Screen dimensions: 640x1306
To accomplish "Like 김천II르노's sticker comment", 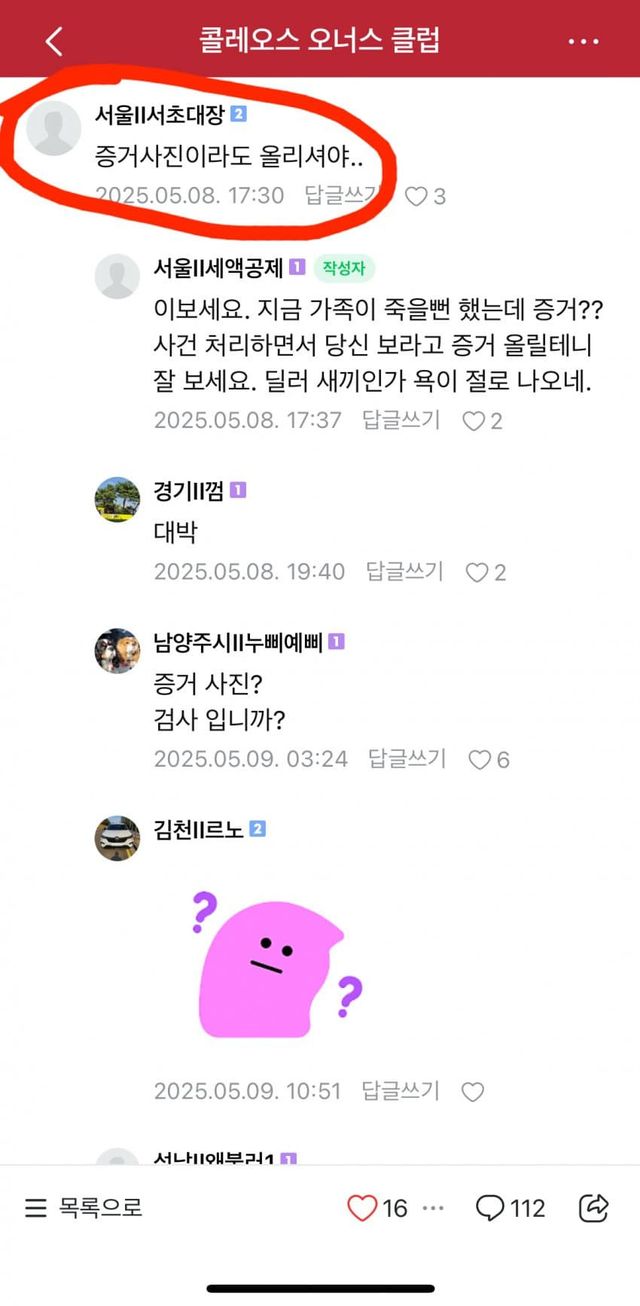I will point(472,1091).
